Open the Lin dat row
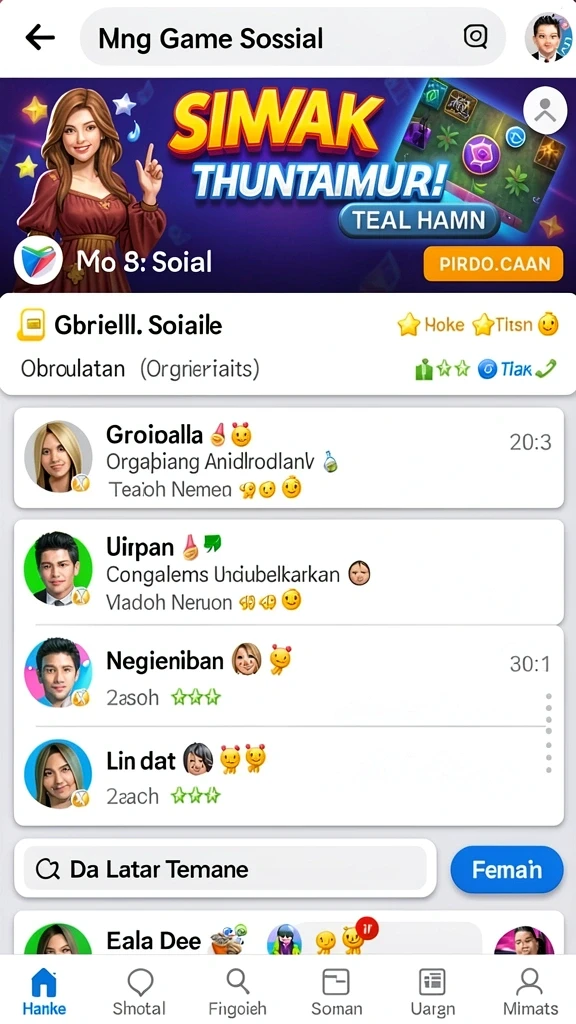The height and width of the screenshot is (1024, 576). pyautogui.click(x=288, y=775)
